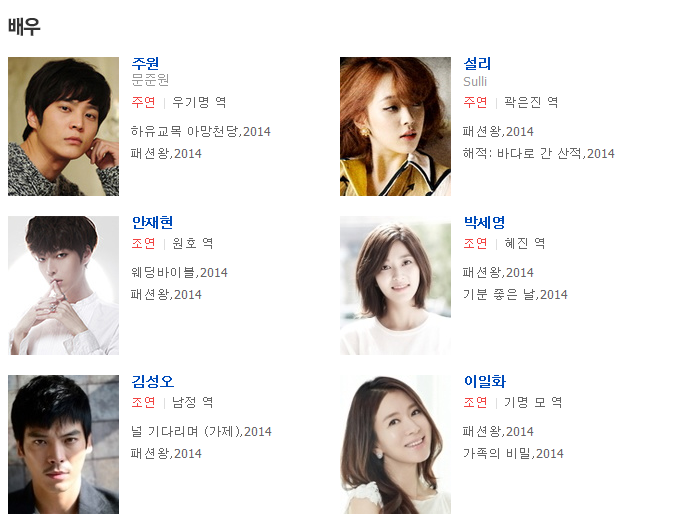The width and height of the screenshot is (673, 526).
Task: Tap 설리's profile photo
Action: click(395, 126)
